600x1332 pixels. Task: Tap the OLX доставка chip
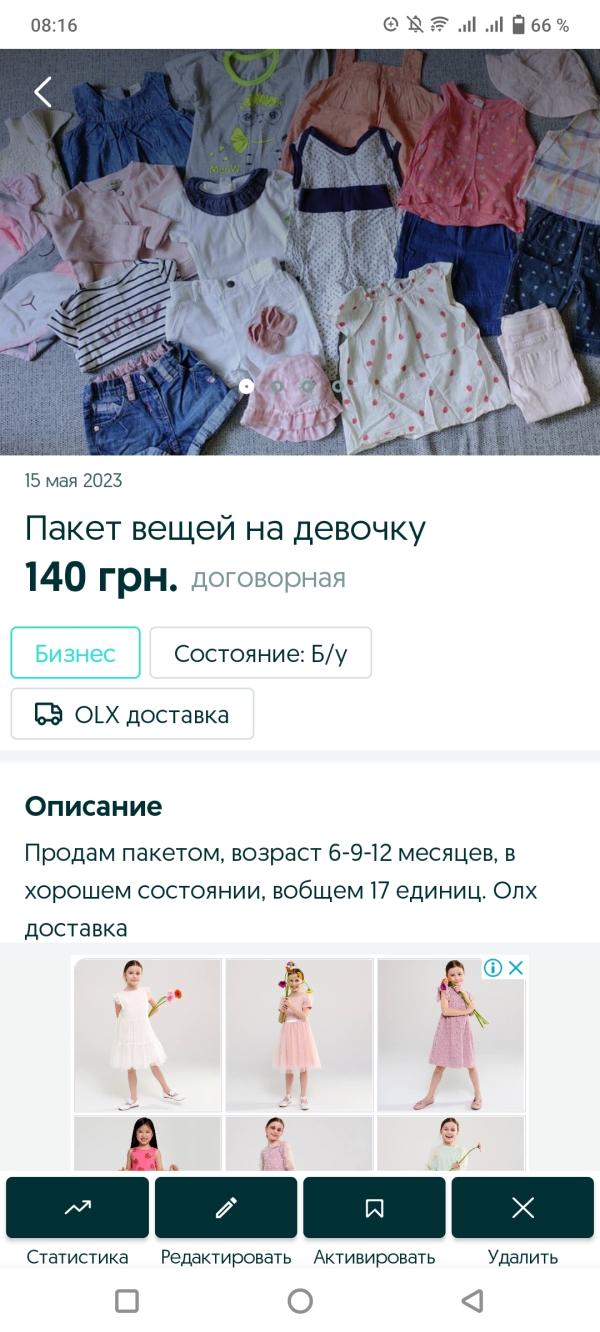(132, 714)
